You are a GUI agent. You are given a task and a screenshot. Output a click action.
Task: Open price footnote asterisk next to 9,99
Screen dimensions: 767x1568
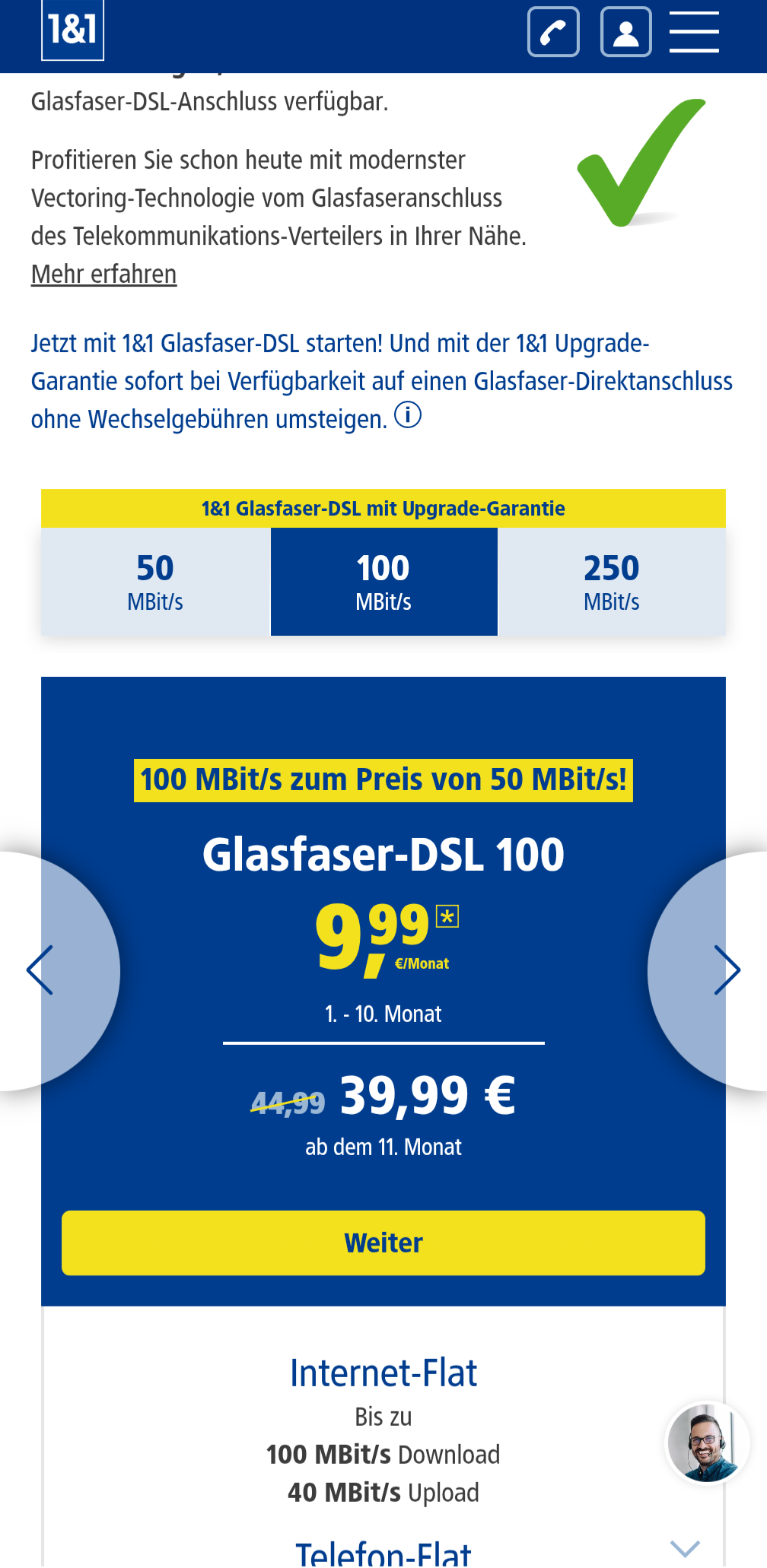[x=447, y=917]
